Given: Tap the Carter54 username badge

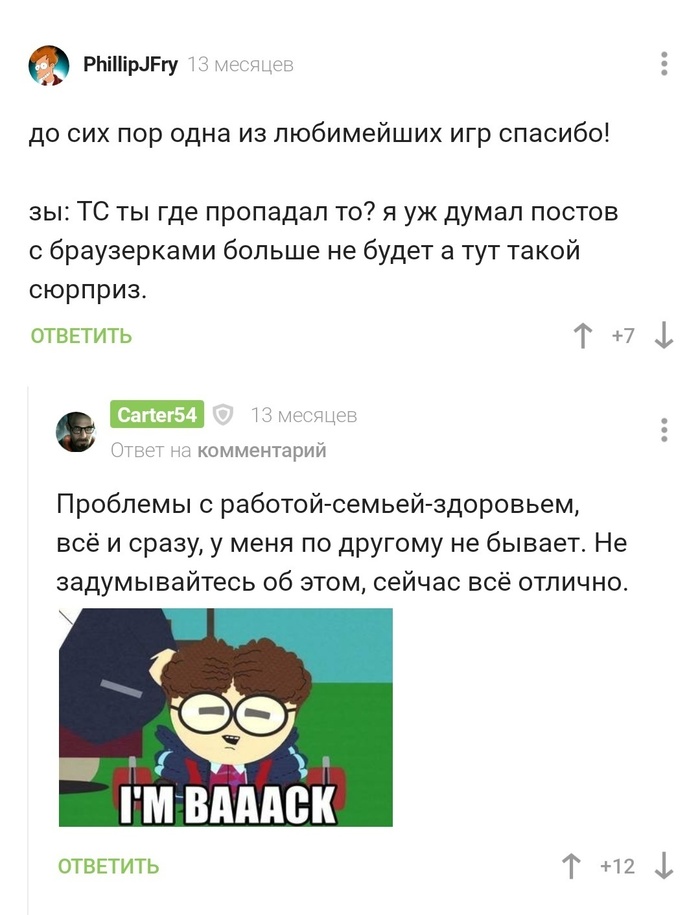Looking at the screenshot, I should tap(156, 415).
